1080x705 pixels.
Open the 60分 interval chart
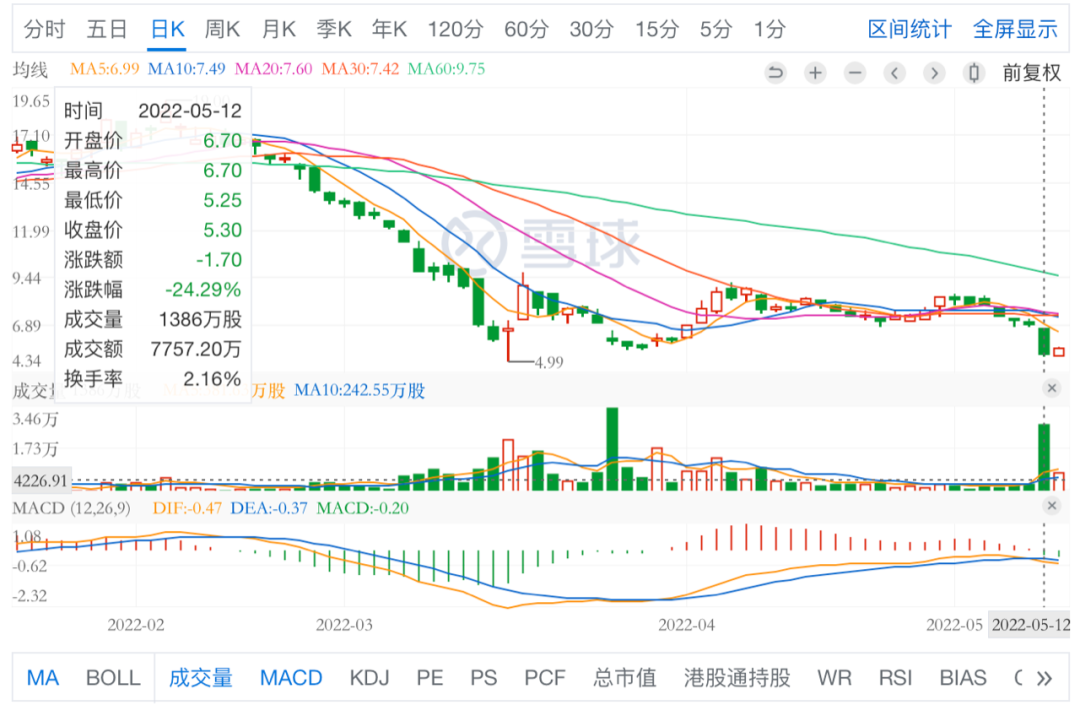(x=526, y=29)
